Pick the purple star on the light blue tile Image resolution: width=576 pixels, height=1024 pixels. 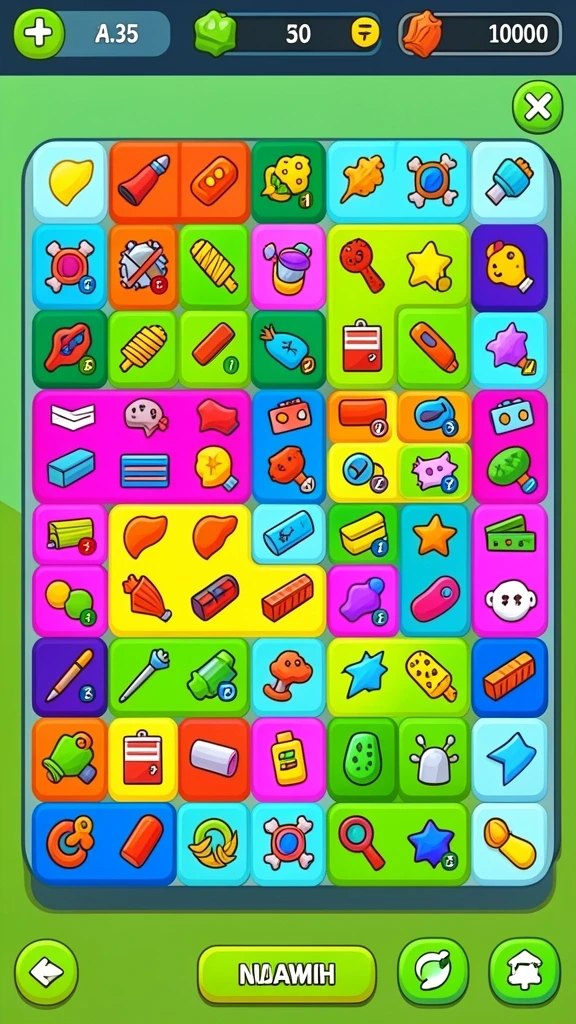509,348
